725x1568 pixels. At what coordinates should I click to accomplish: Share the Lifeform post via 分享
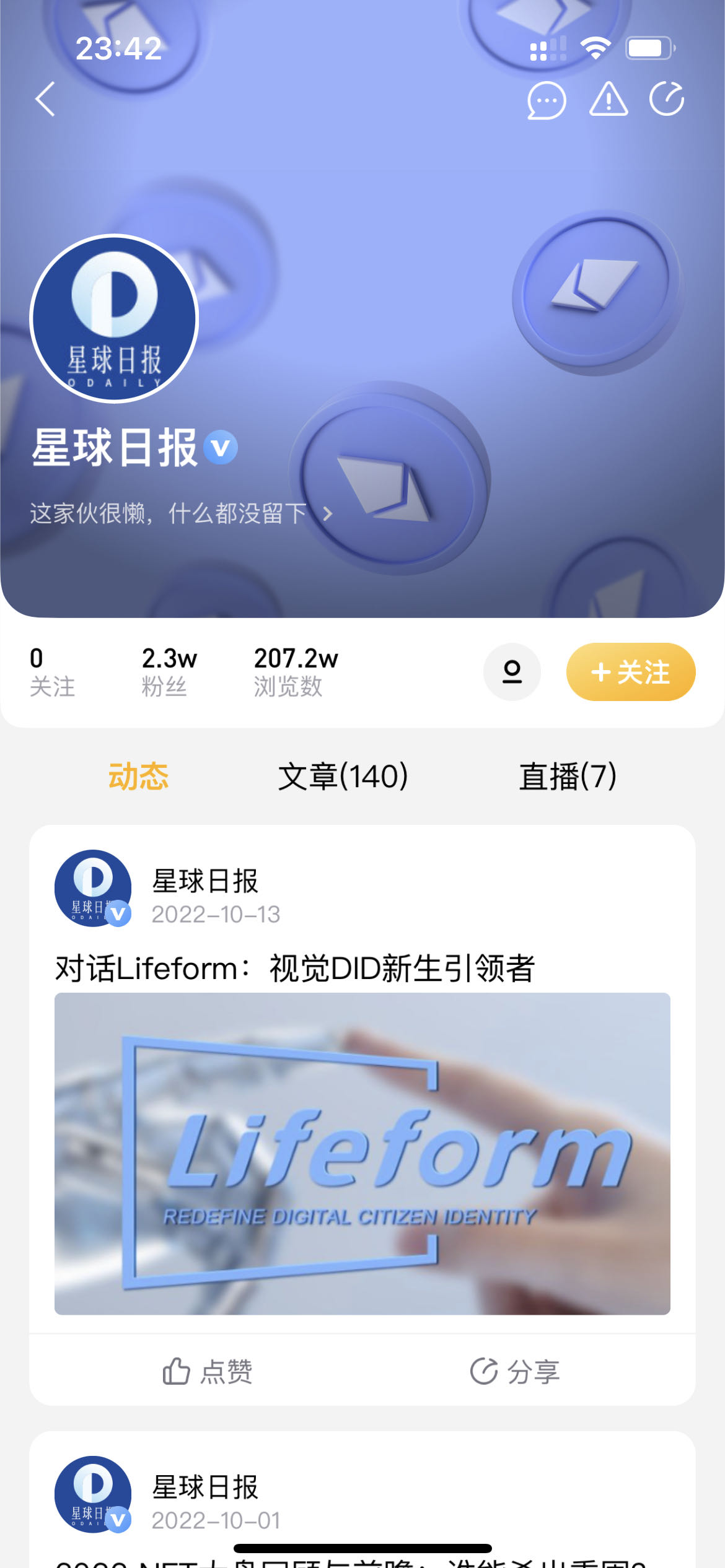click(515, 1371)
